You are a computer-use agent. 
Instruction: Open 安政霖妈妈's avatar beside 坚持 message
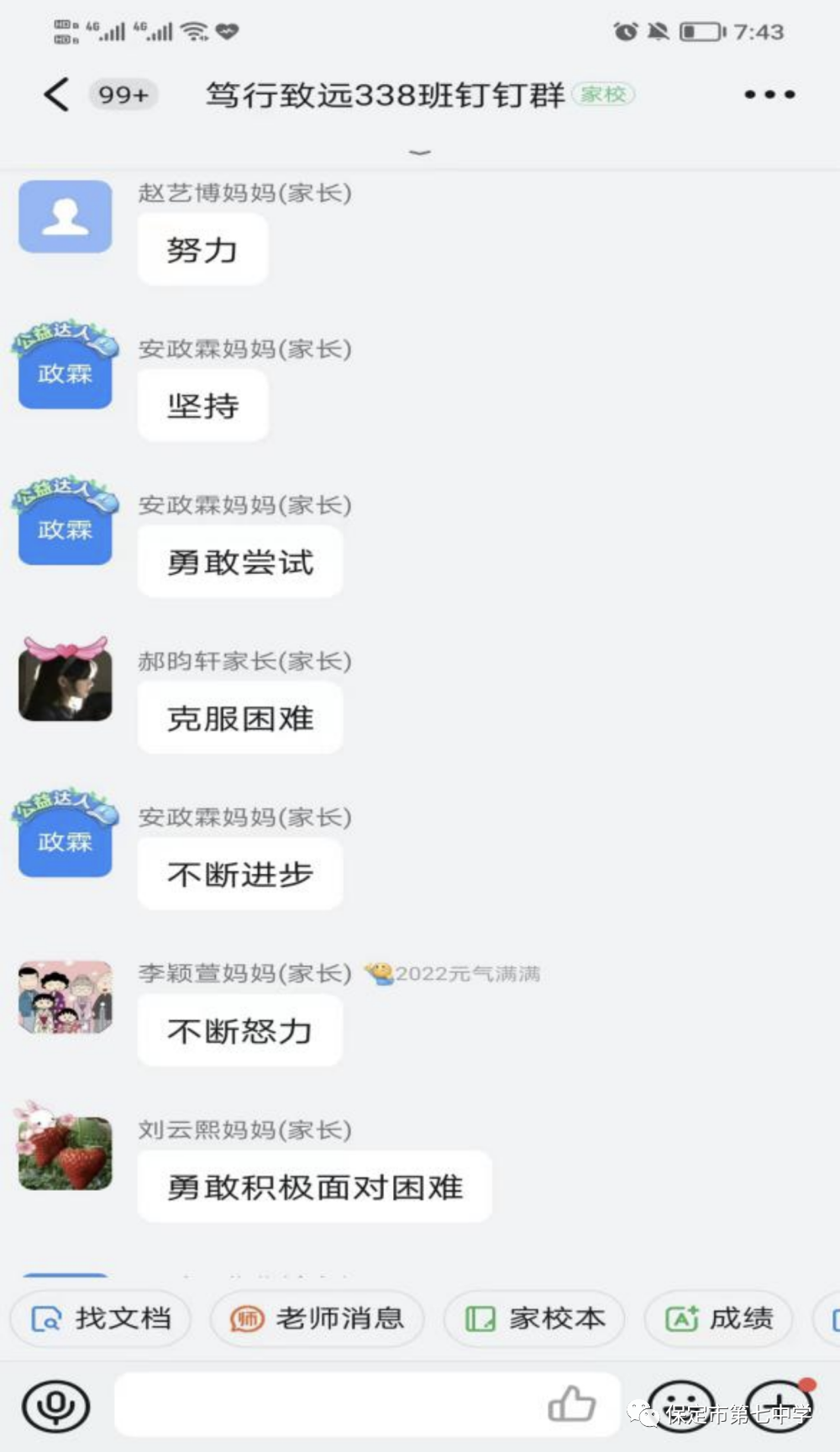(x=66, y=370)
